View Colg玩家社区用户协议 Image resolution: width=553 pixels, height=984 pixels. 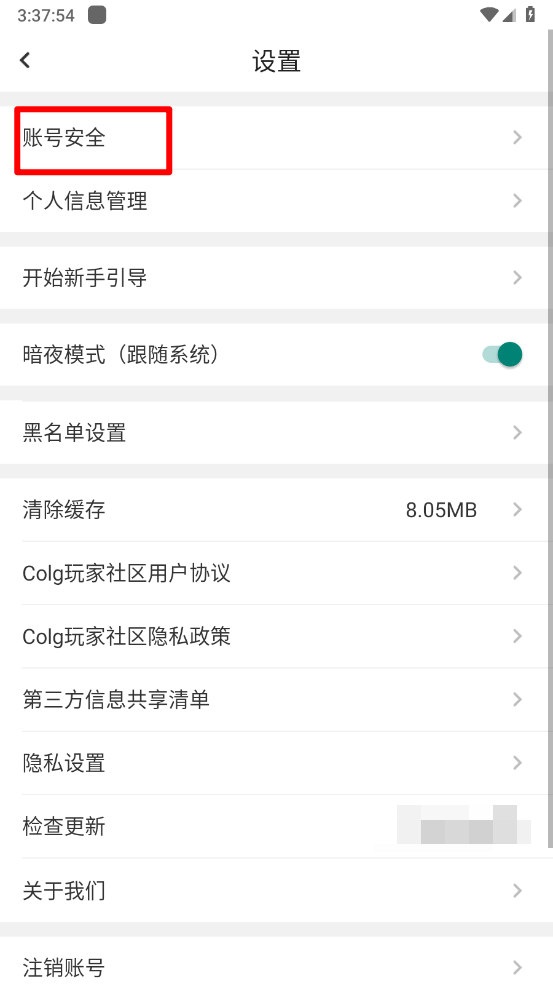coord(276,573)
